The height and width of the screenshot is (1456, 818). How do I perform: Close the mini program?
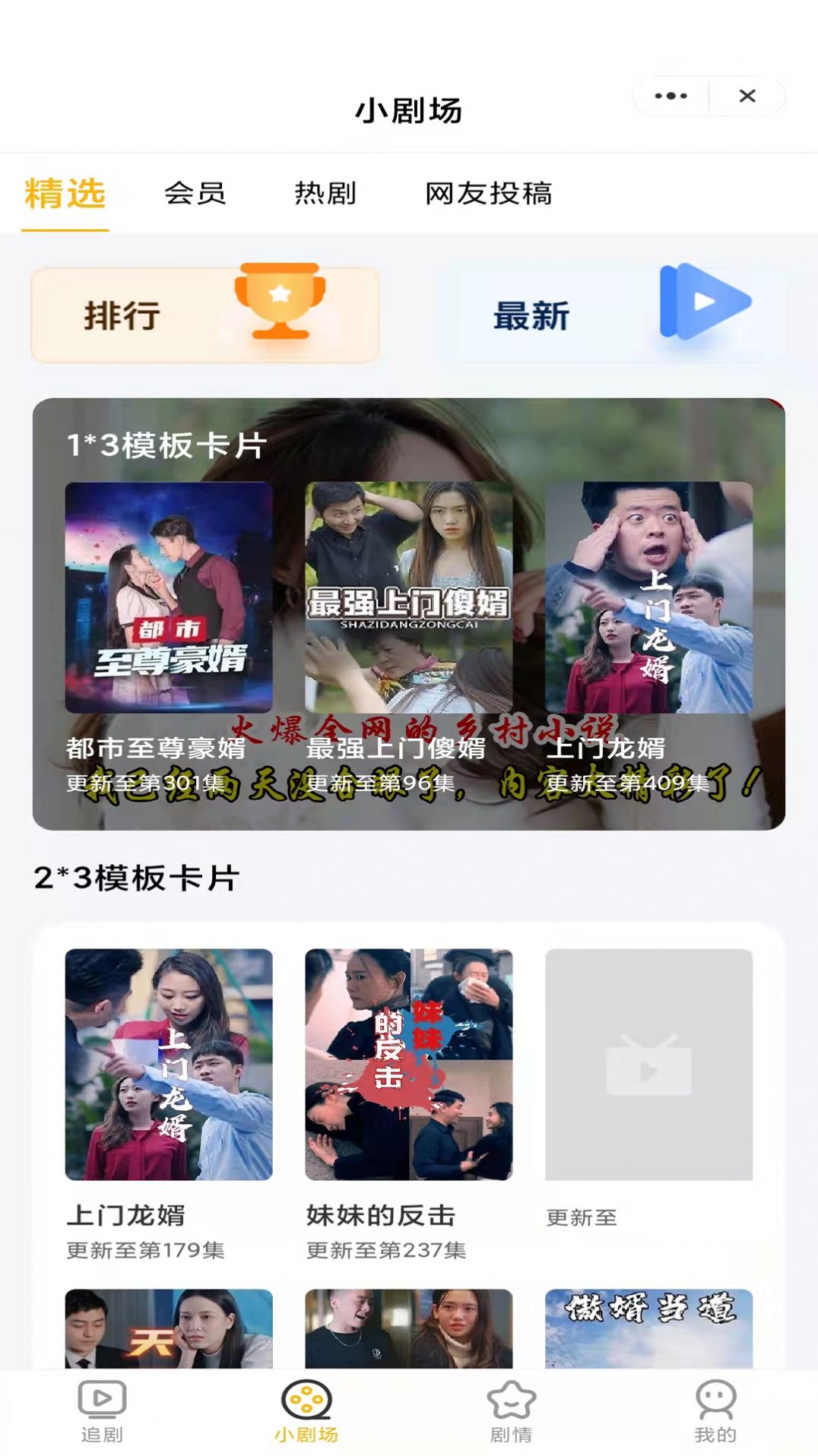coord(747,96)
